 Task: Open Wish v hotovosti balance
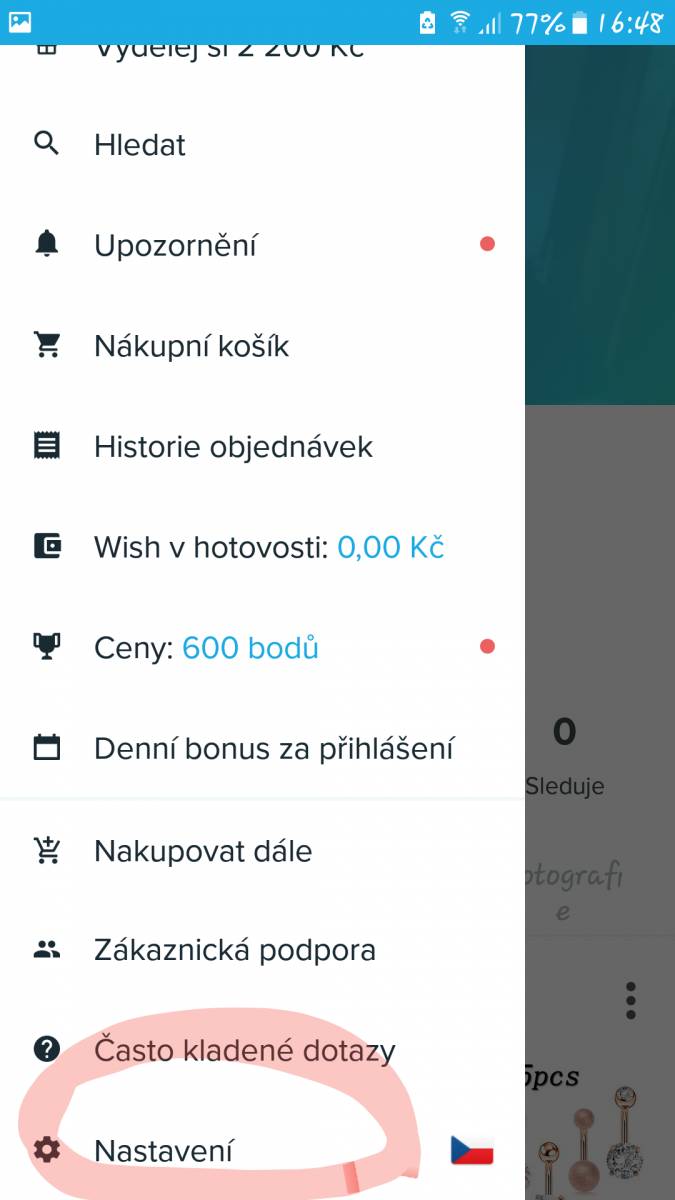[262, 547]
